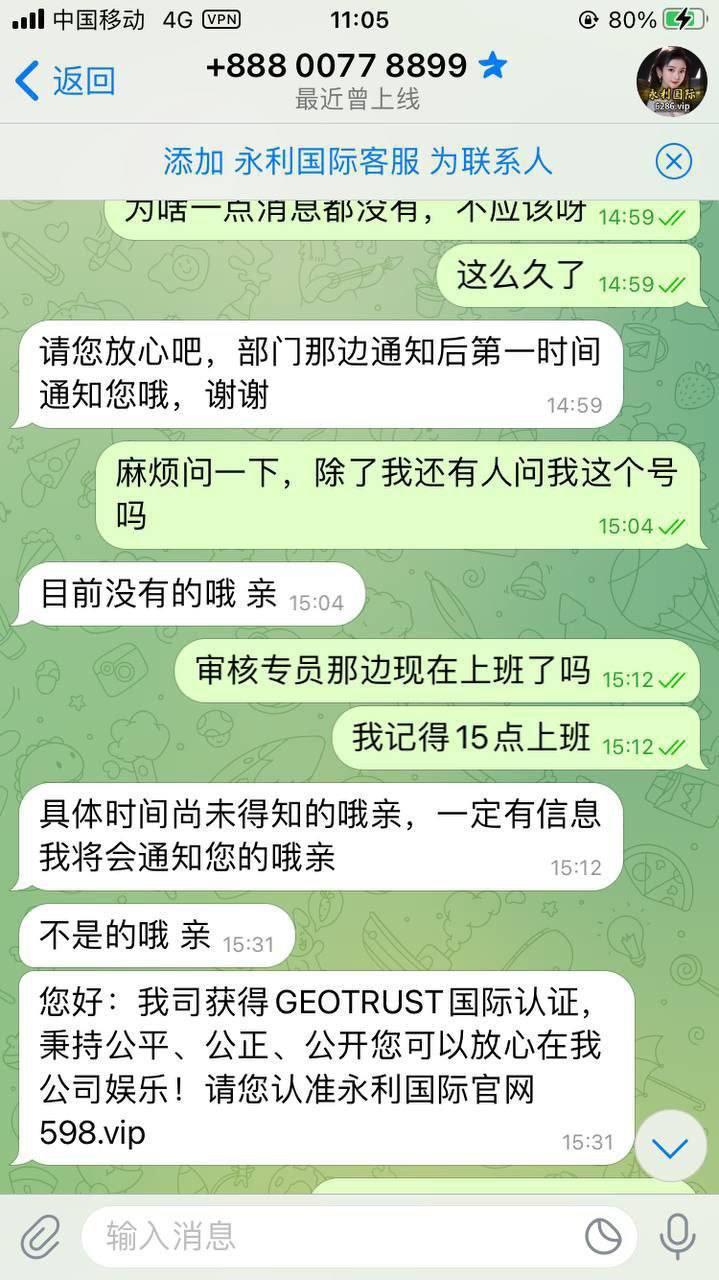
Task: Jump to latest messages with down arrow
Action: 670,1147
